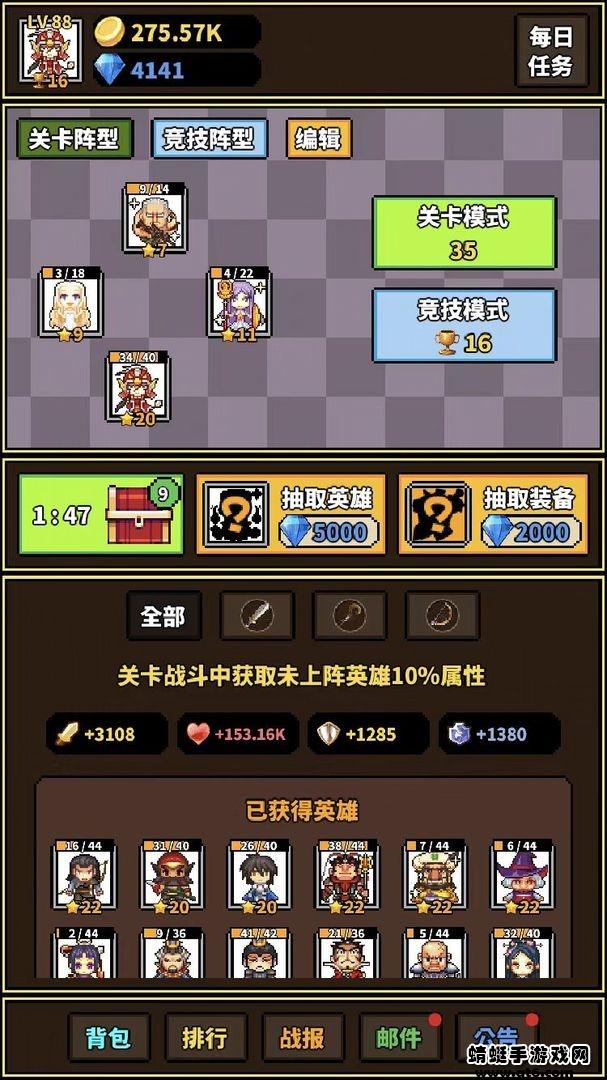Start 关卡模式 stage mode 35

463,233
